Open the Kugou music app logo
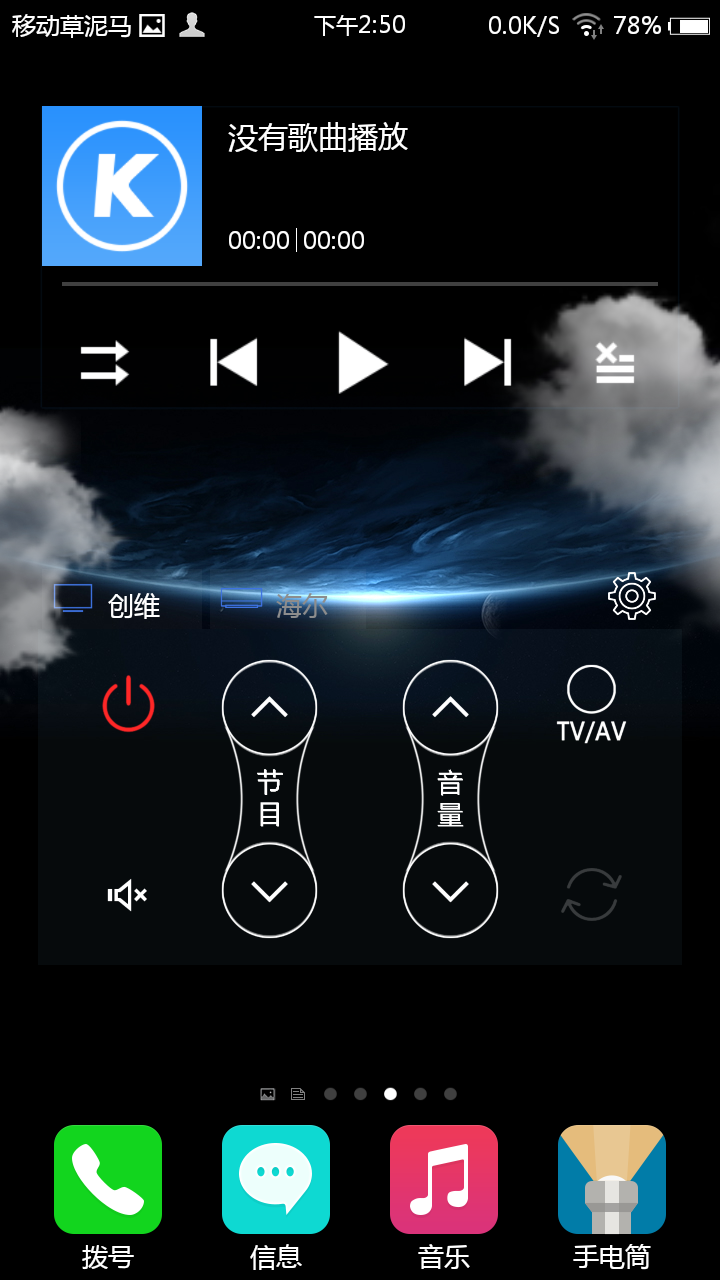720x1280 pixels. 122,186
